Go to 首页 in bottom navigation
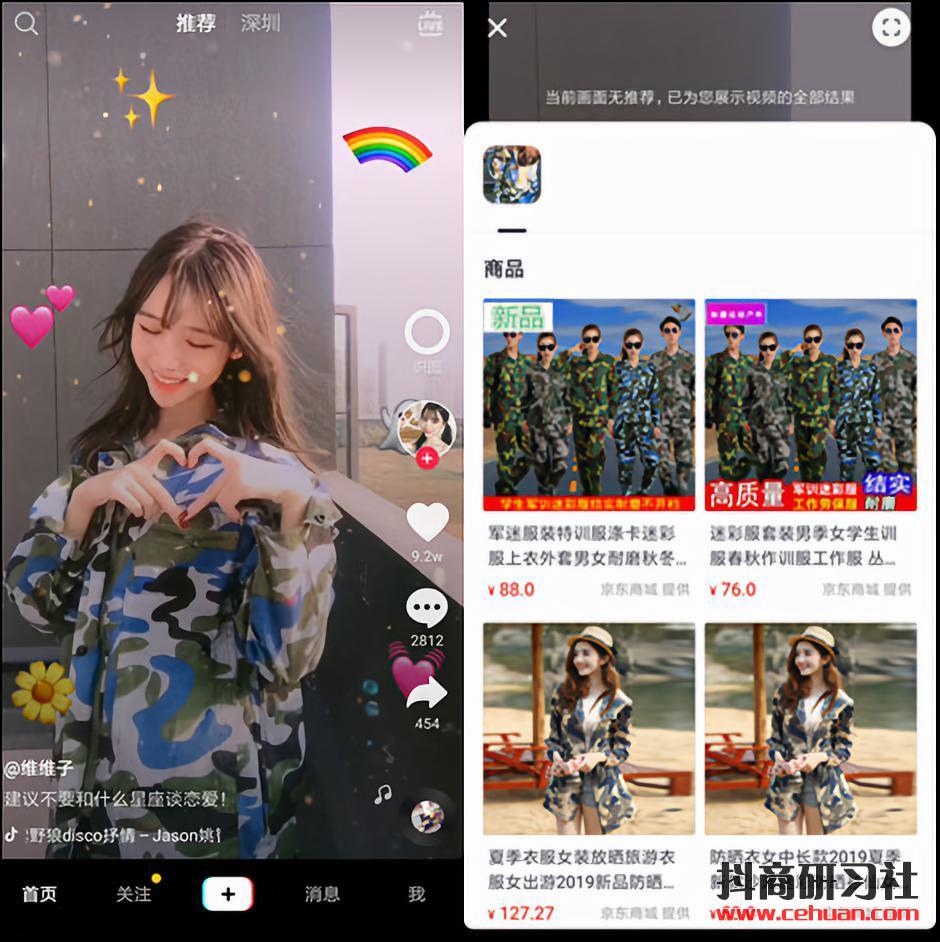The width and height of the screenshot is (940, 942). tap(40, 894)
